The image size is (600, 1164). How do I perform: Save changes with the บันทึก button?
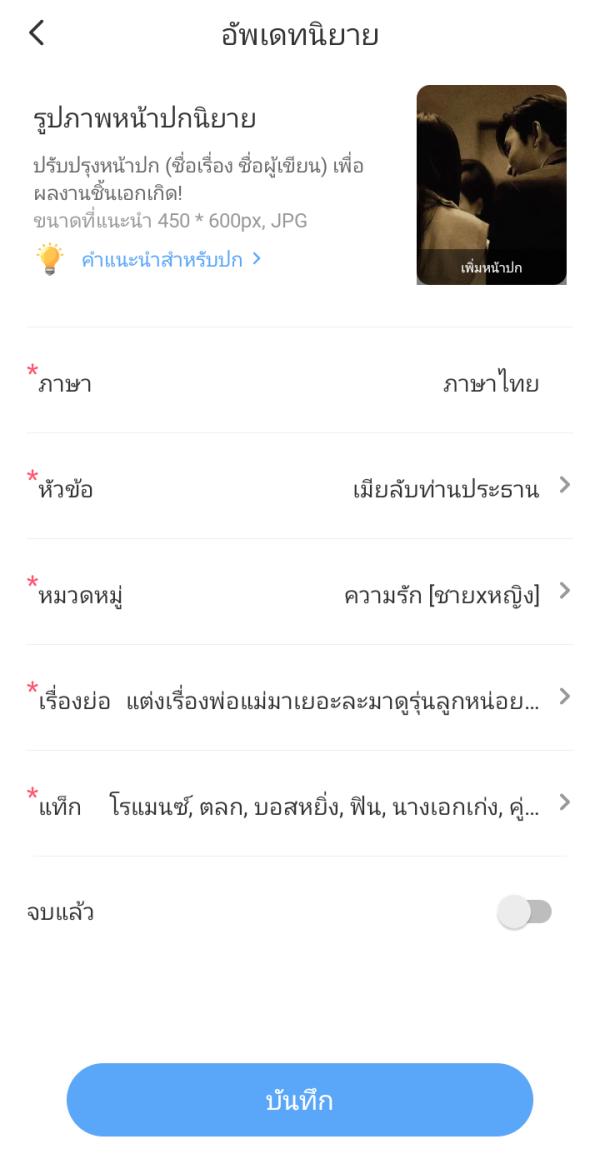(x=300, y=1100)
